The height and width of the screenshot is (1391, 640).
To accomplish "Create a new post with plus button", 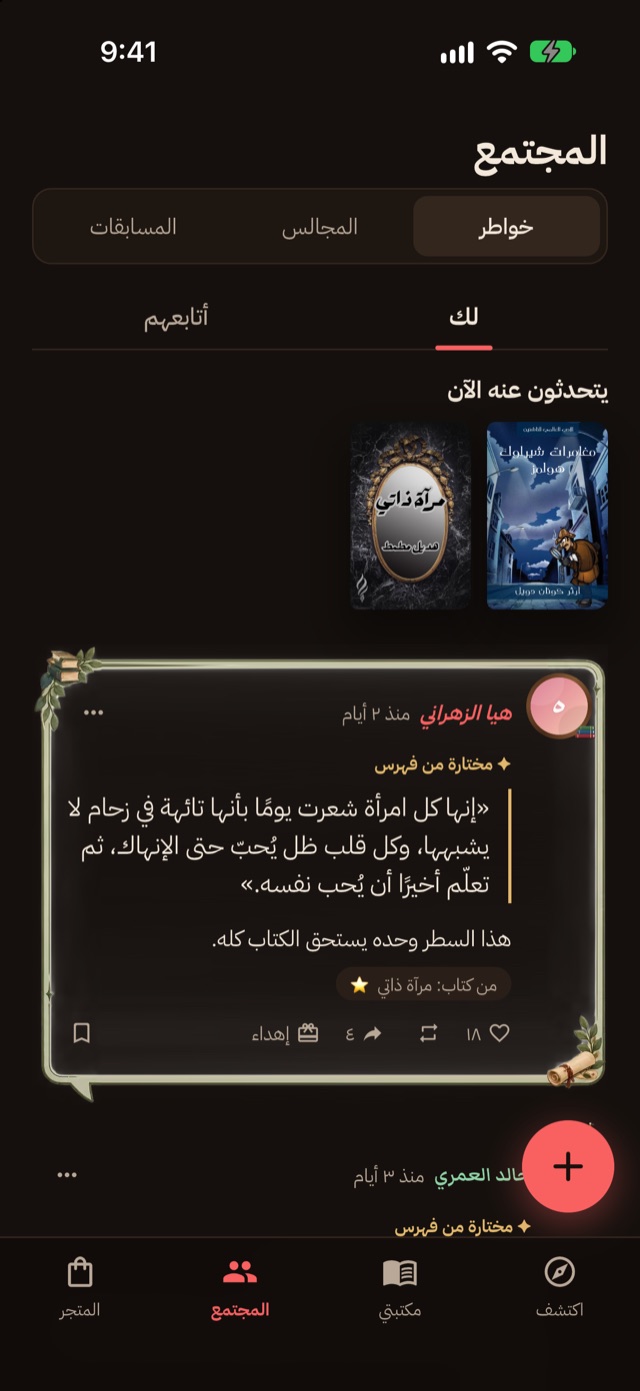I will [x=568, y=1166].
